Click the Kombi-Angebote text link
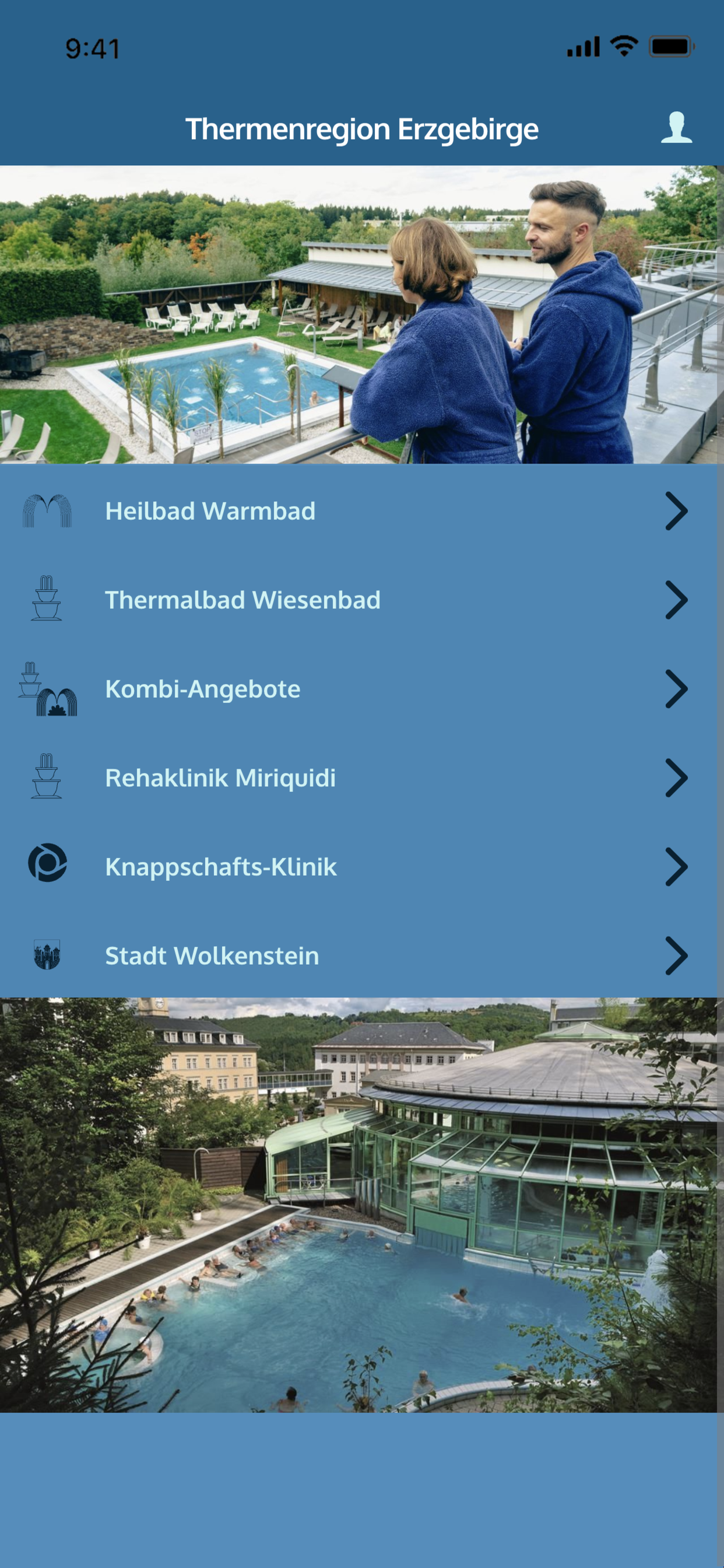 coord(203,689)
